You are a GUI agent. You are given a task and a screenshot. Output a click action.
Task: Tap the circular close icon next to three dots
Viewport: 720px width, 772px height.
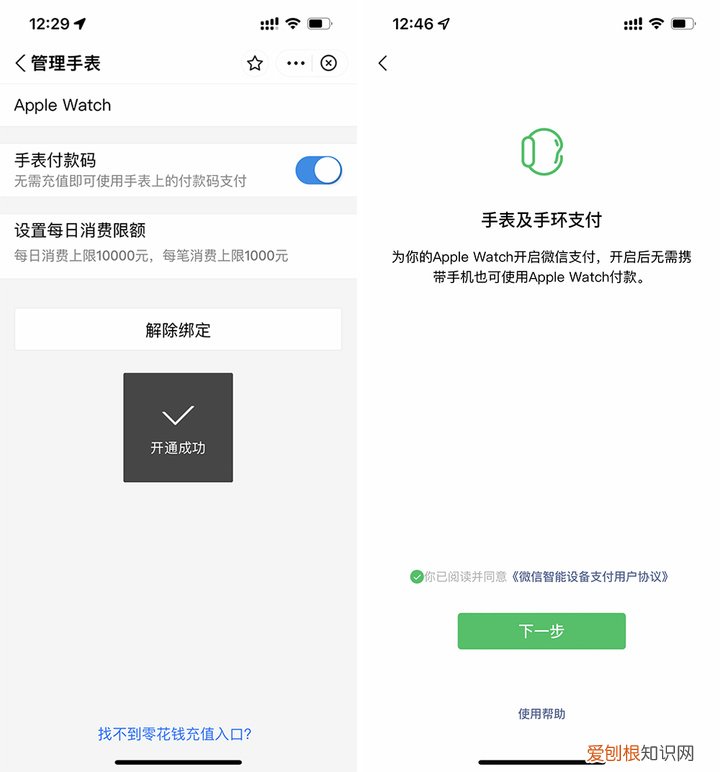[329, 62]
